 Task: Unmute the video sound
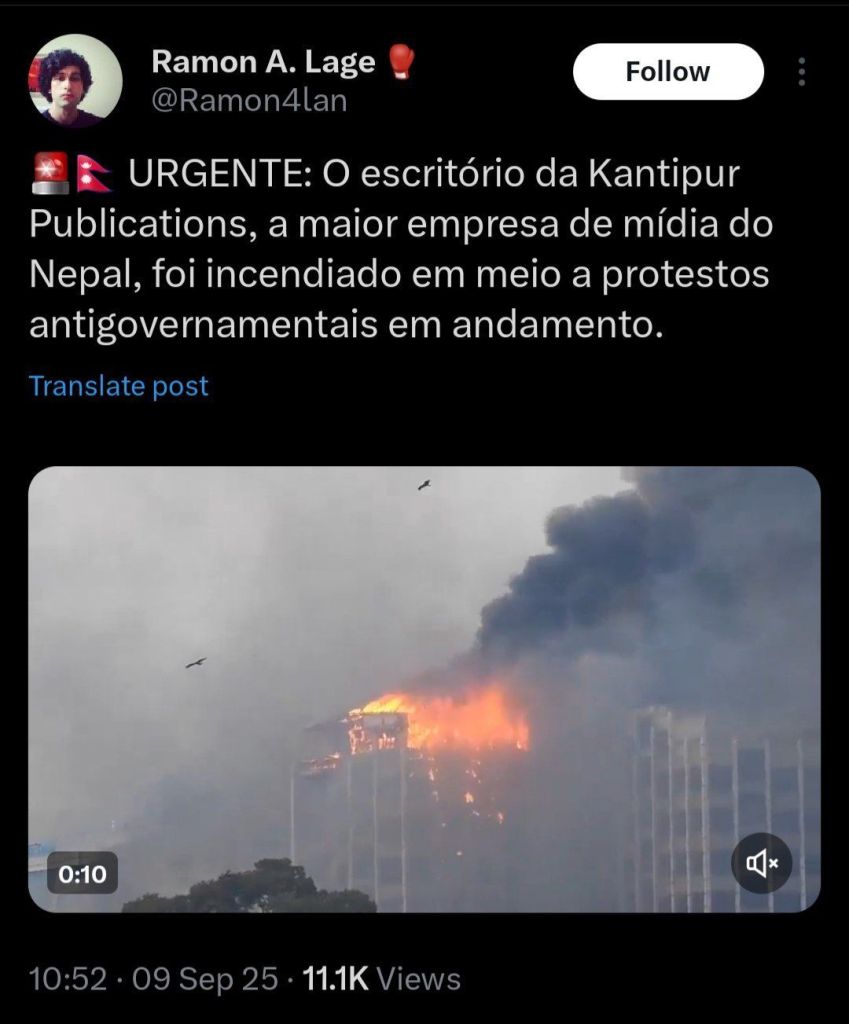[761, 863]
